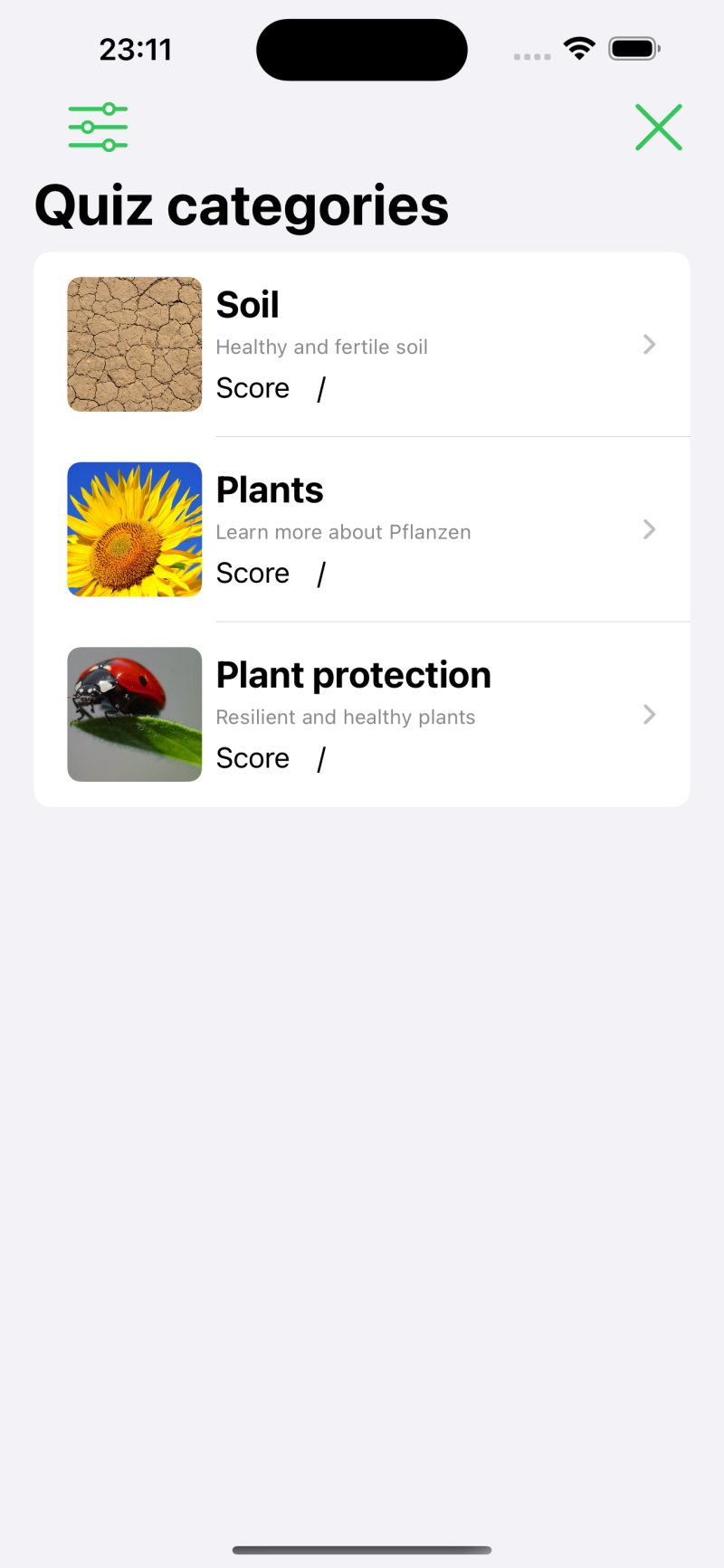
Task: Open the Soil quiz category
Action: [x=362, y=345]
